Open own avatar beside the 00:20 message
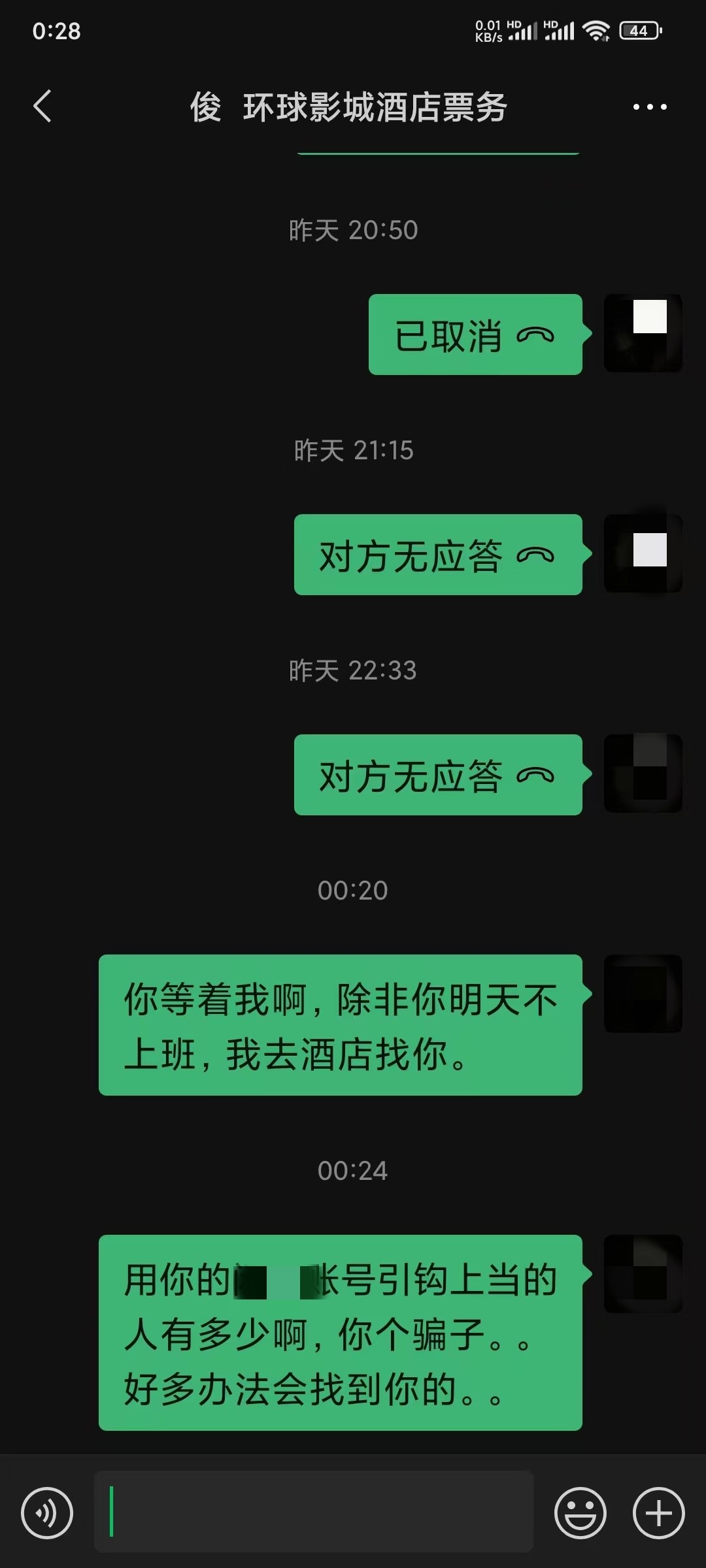 pos(643,994)
